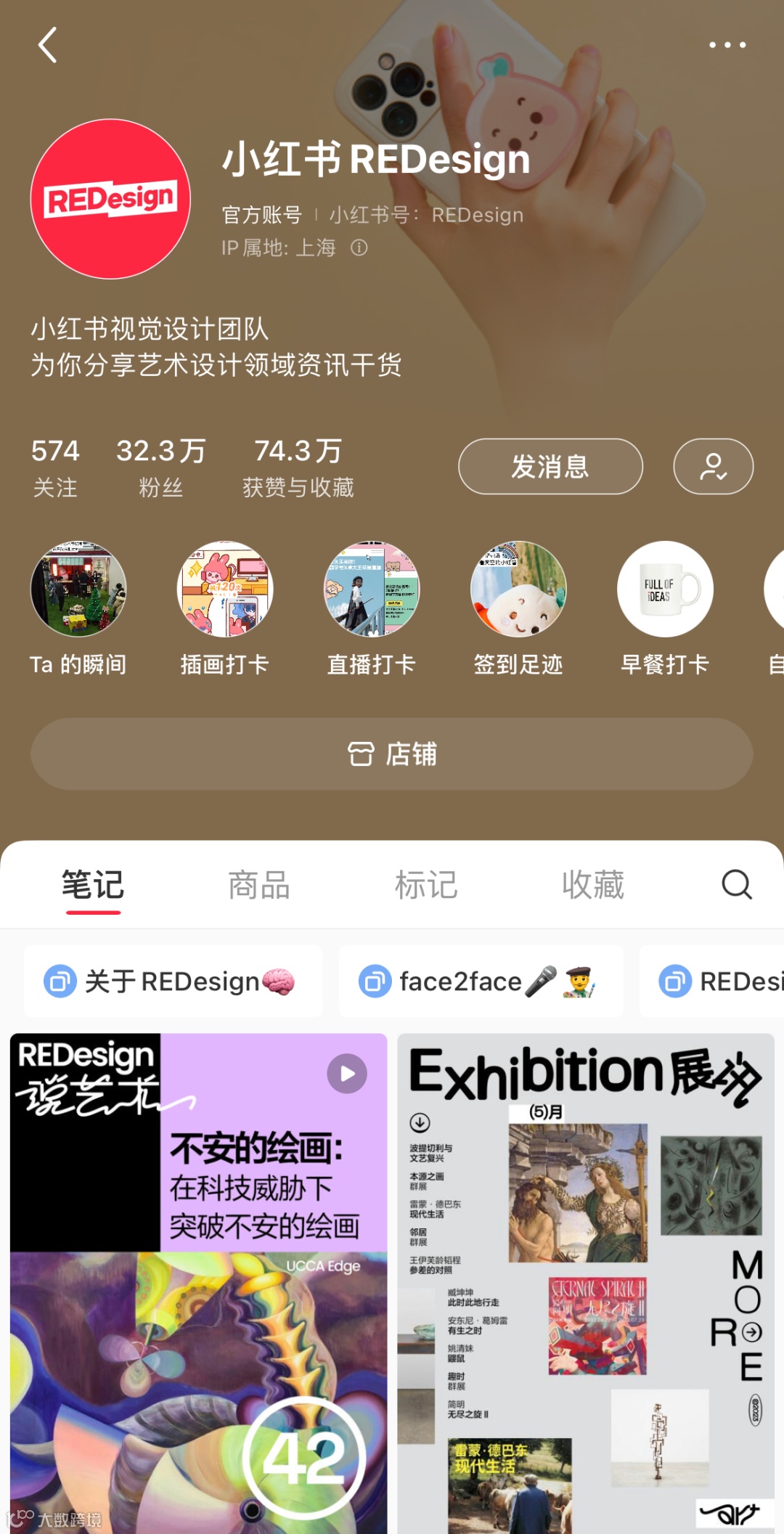Image resolution: width=784 pixels, height=1534 pixels.
Task: Select the face2face collection chip
Action: click(481, 982)
